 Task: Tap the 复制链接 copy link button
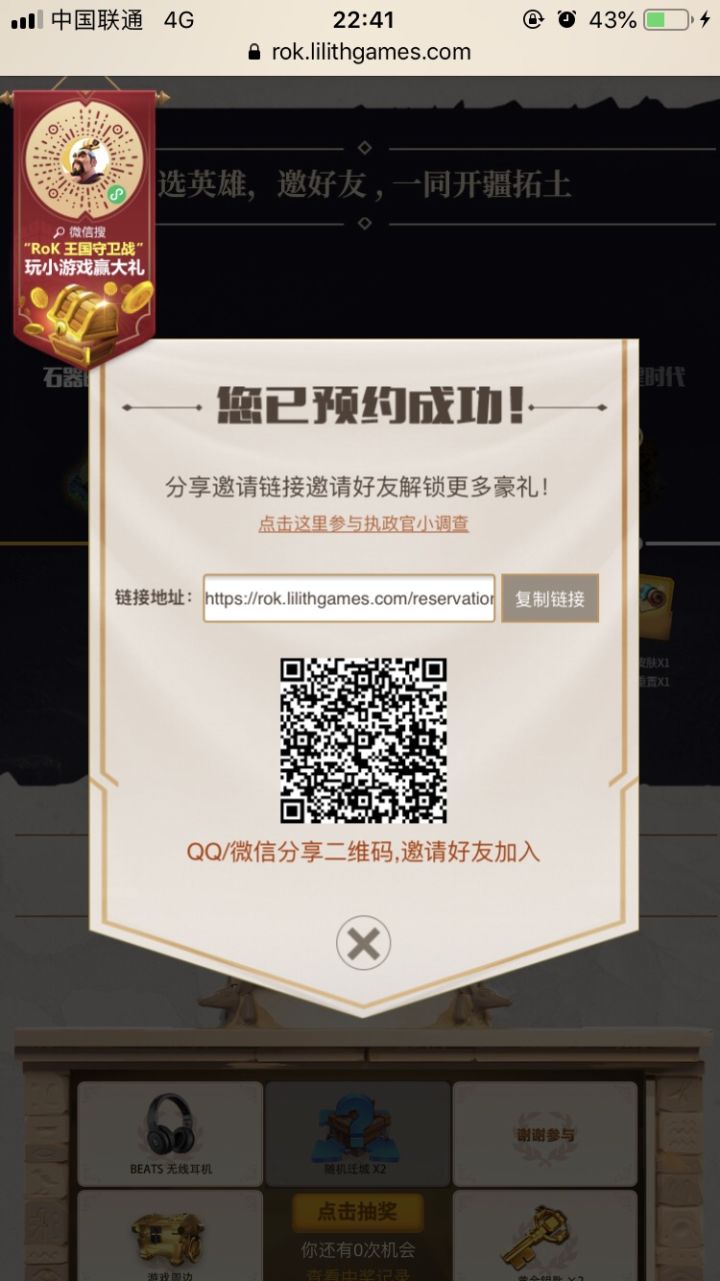(x=549, y=598)
